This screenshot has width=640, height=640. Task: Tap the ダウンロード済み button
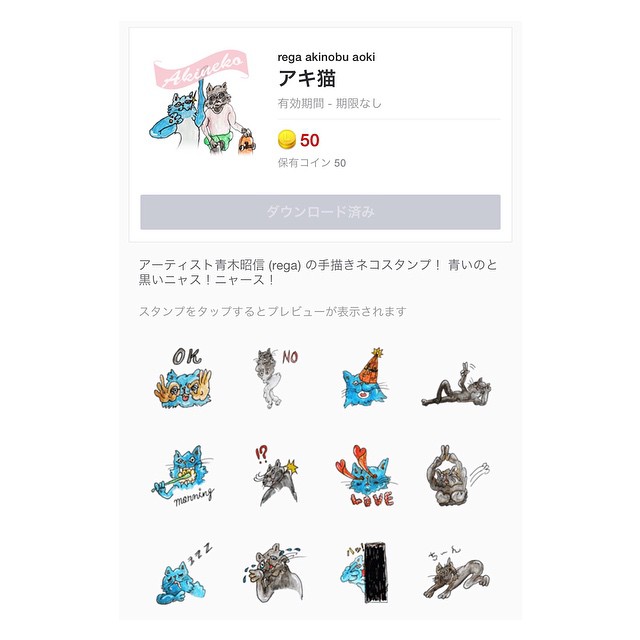320,212
